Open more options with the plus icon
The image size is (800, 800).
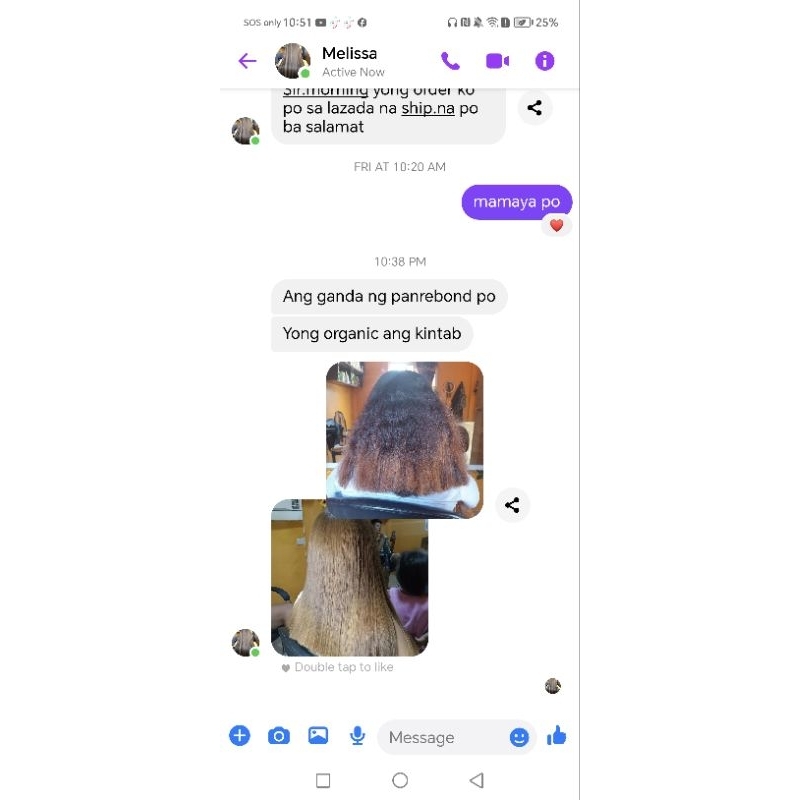tap(239, 736)
